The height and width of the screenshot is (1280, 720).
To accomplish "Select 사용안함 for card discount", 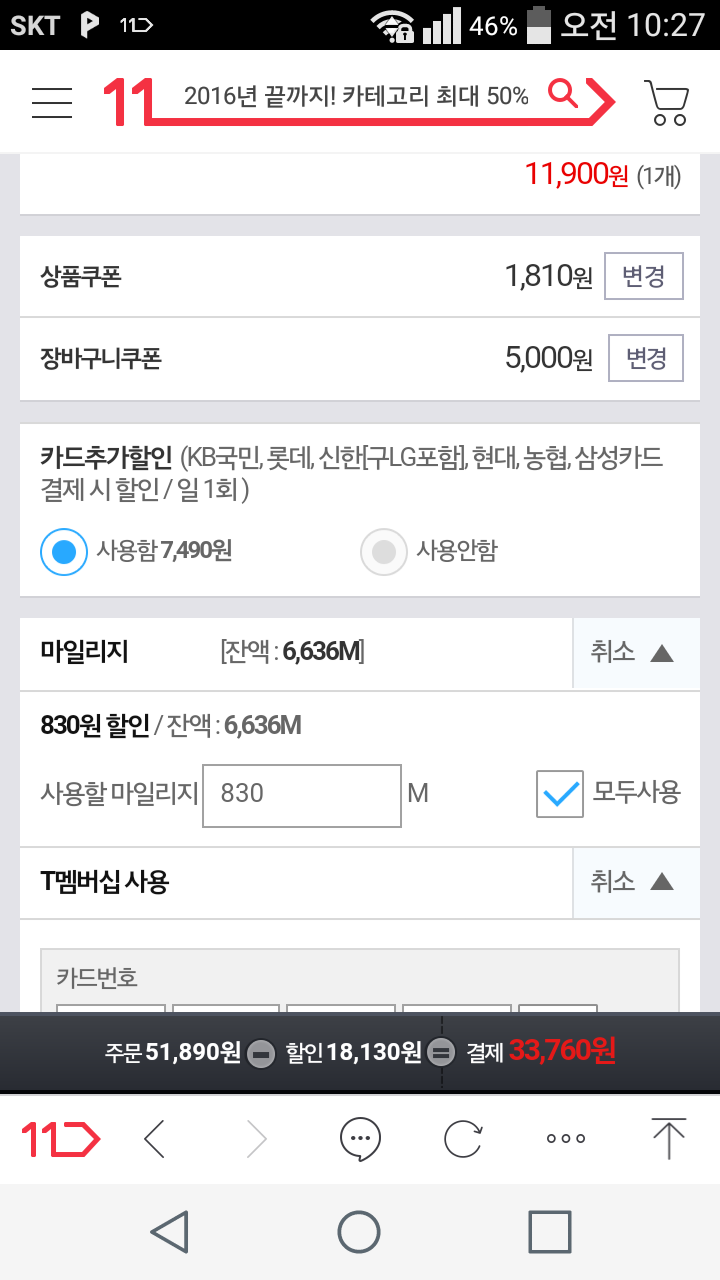I will [384, 551].
